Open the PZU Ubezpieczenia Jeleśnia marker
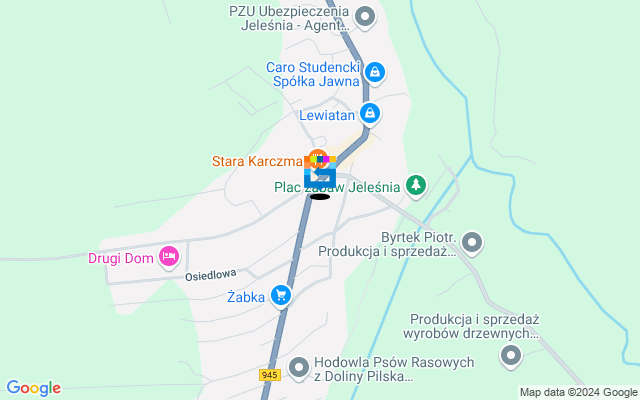Image resolution: width=640 pixels, height=400 pixels. [x=365, y=15]
